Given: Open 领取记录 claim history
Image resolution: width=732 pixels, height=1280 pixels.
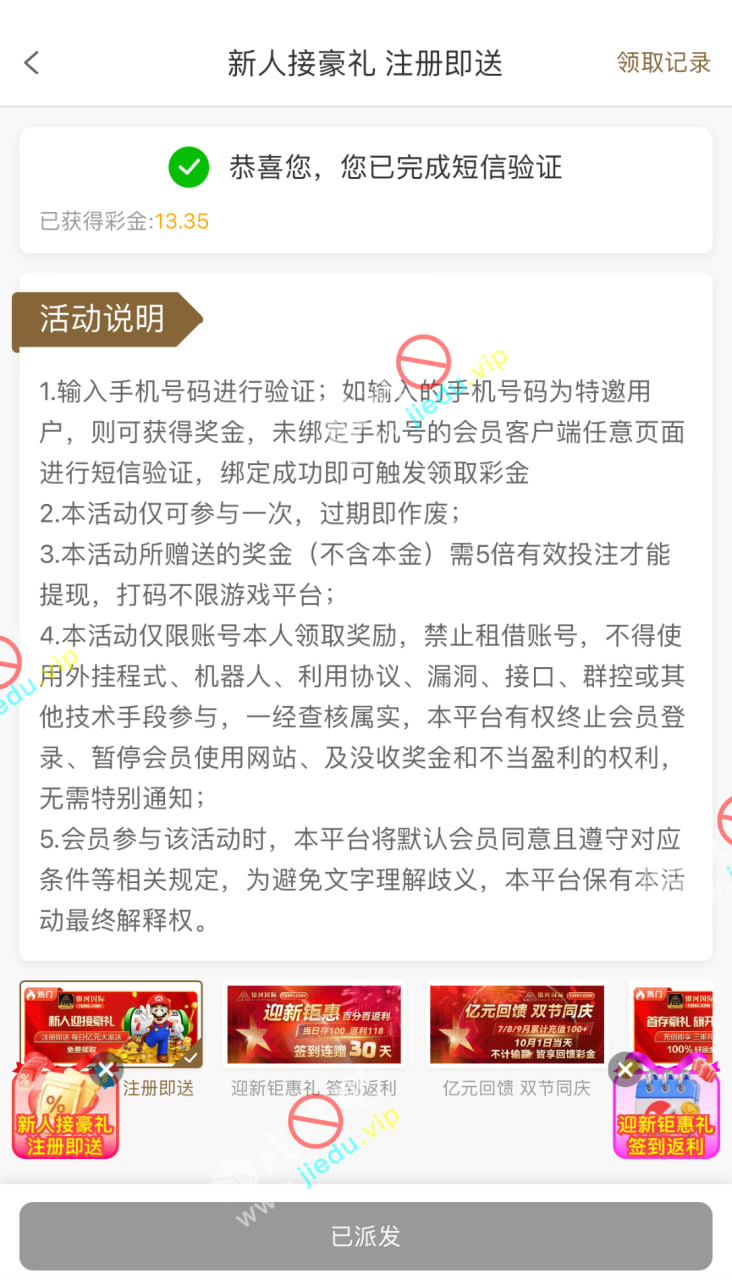Looking at the screenshot, I should pos(663,63).
